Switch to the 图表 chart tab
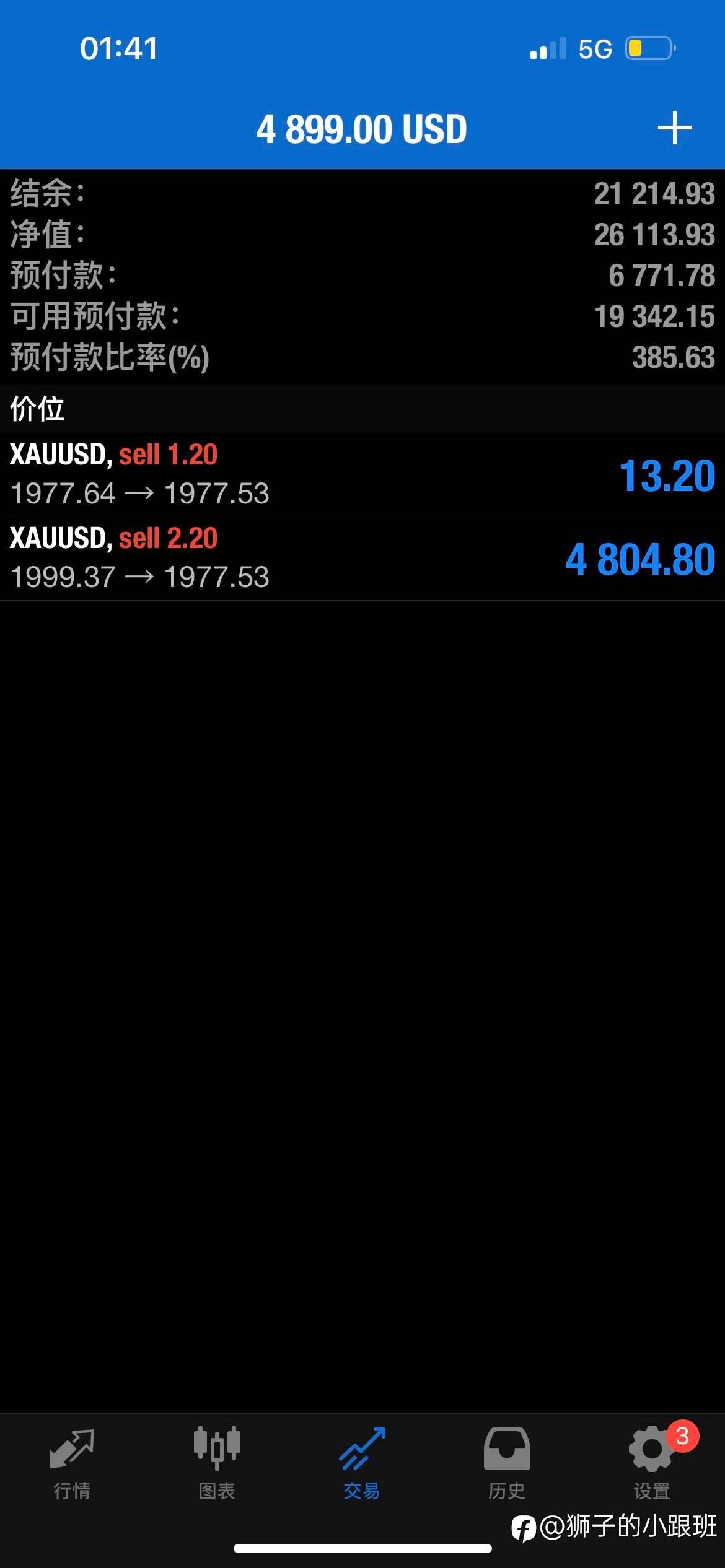 (x=217, y=1463)
